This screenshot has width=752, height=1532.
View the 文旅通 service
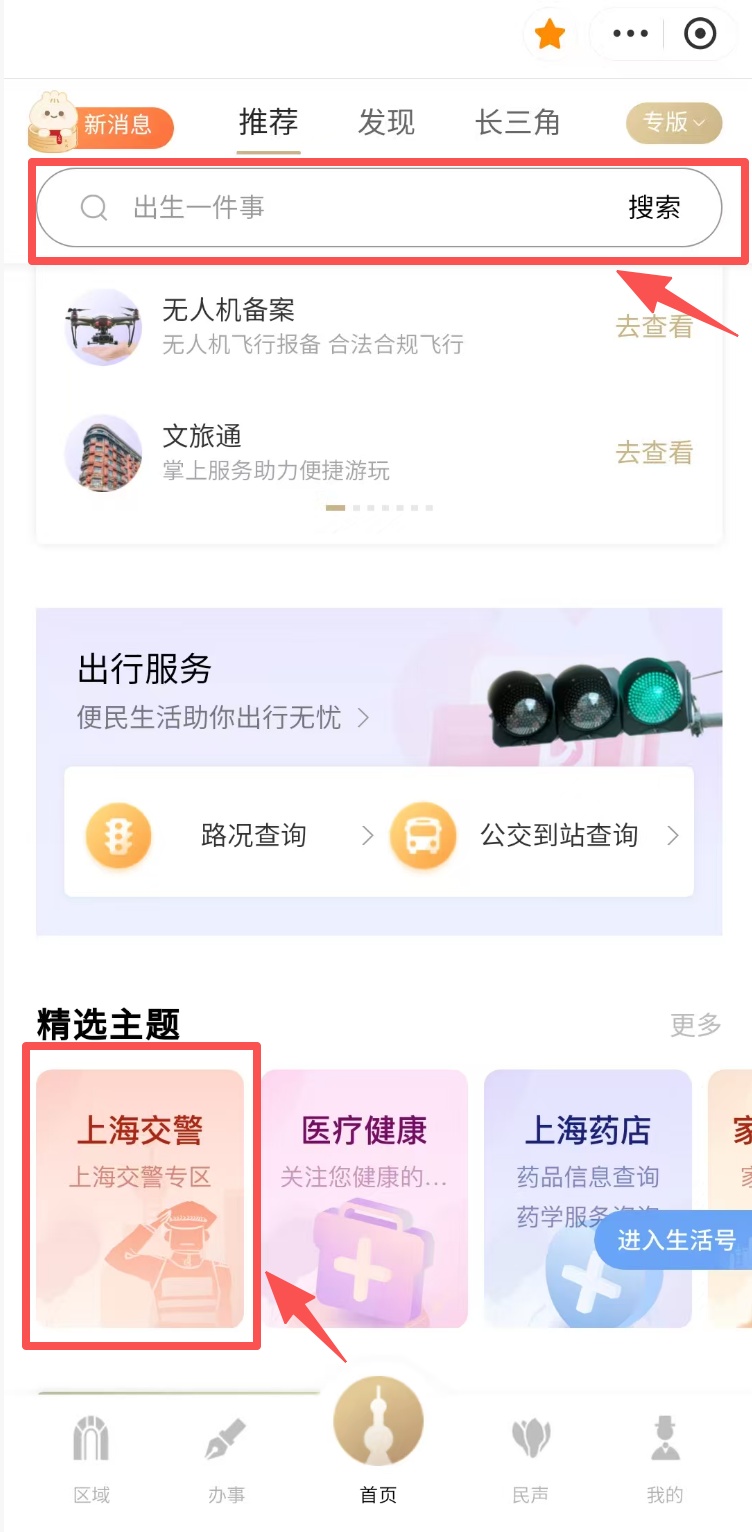[x=654, y=453]
